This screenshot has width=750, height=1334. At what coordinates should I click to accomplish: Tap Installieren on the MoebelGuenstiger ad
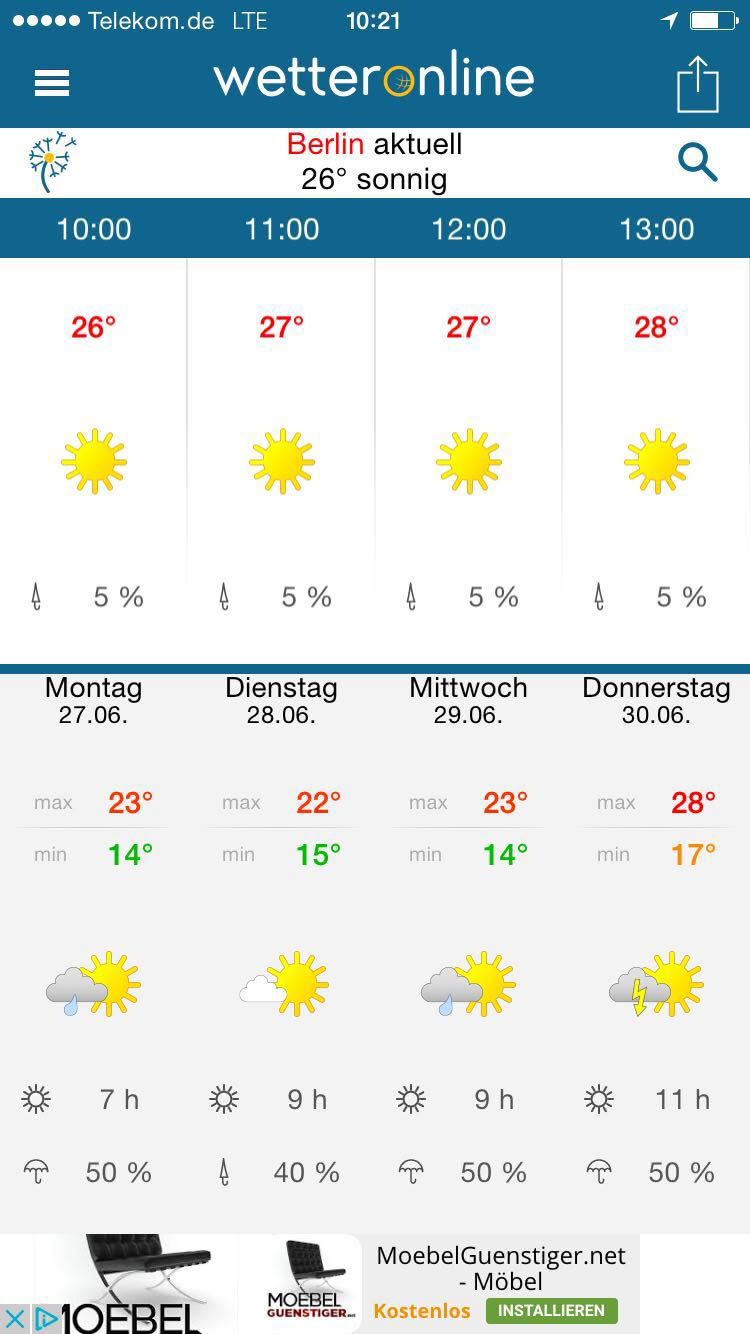551,1310
